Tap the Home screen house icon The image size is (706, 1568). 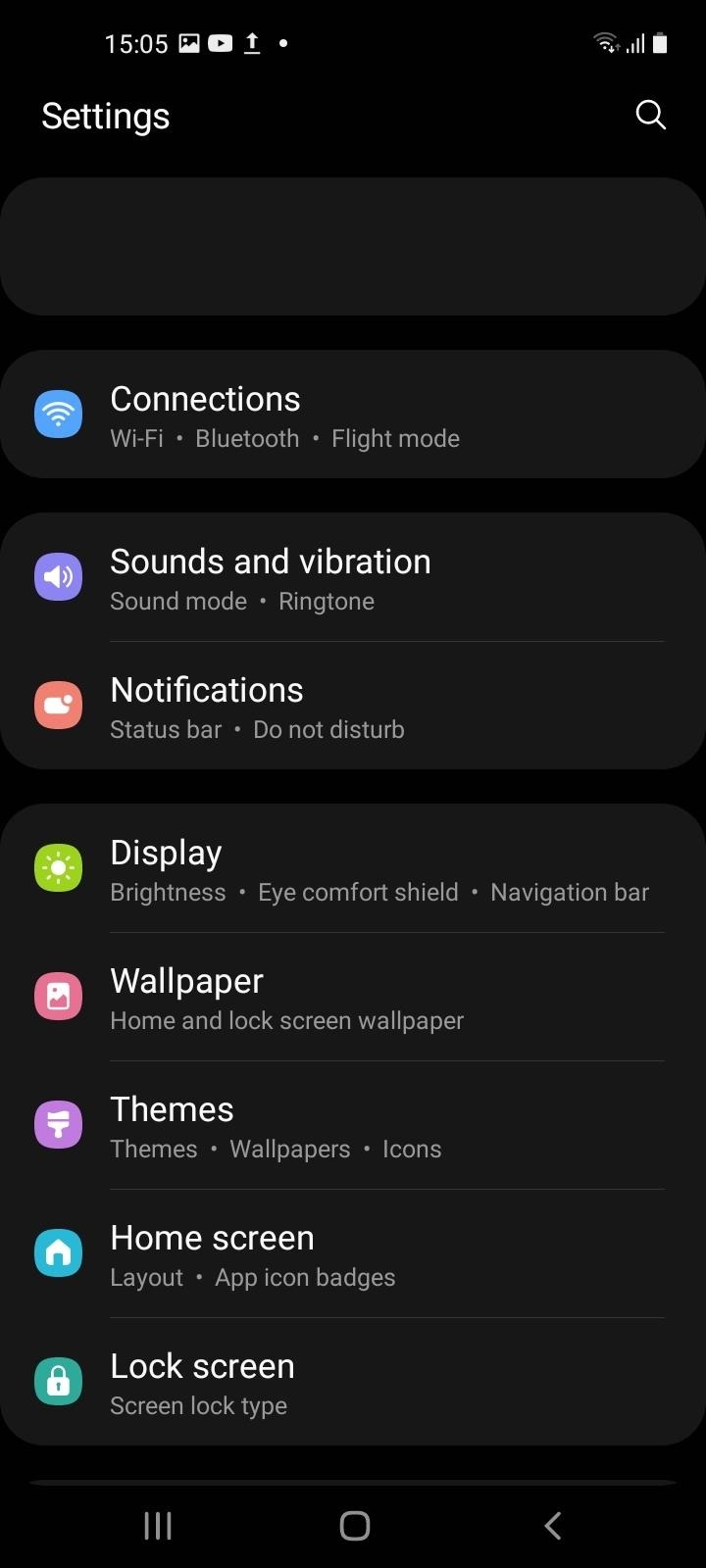pos(58,1252)
